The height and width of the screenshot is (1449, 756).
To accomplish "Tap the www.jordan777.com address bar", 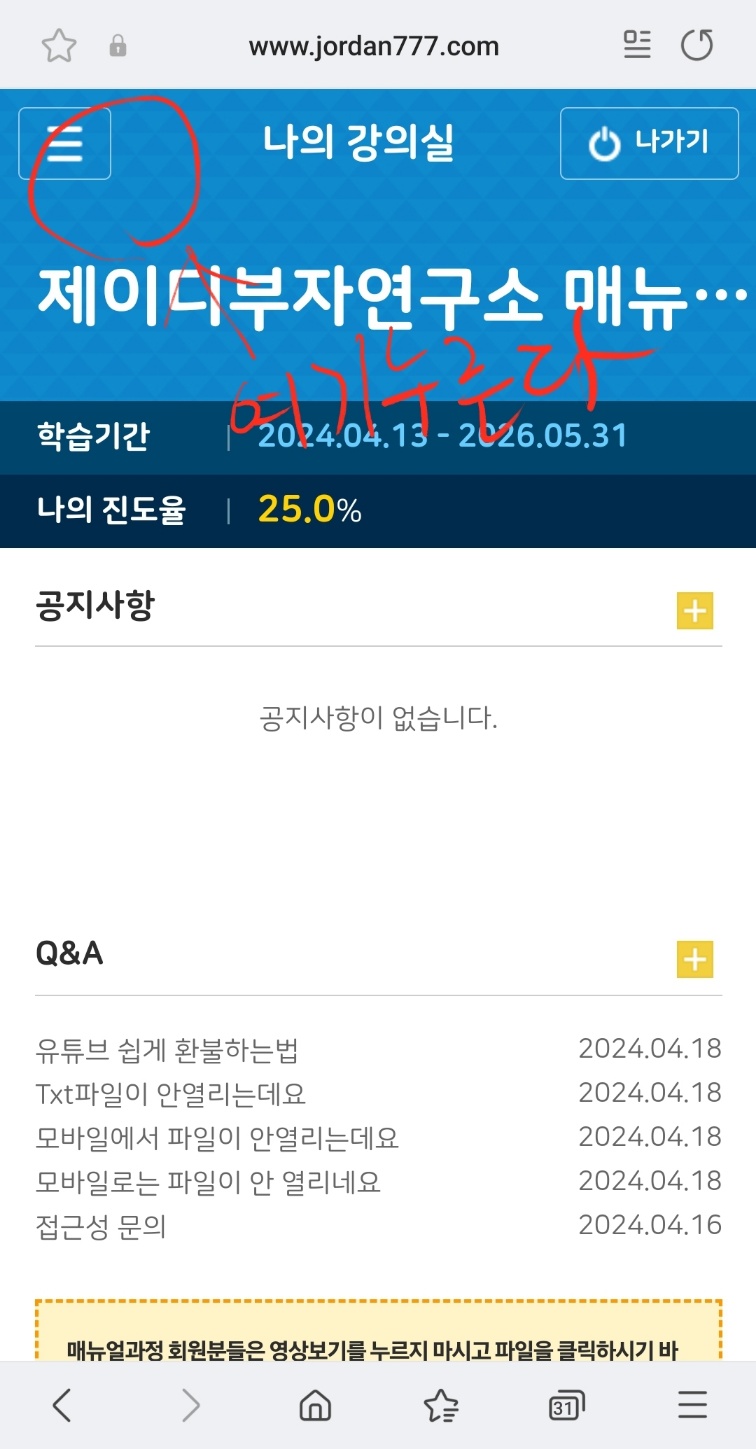I will click(x=373, y=46).
